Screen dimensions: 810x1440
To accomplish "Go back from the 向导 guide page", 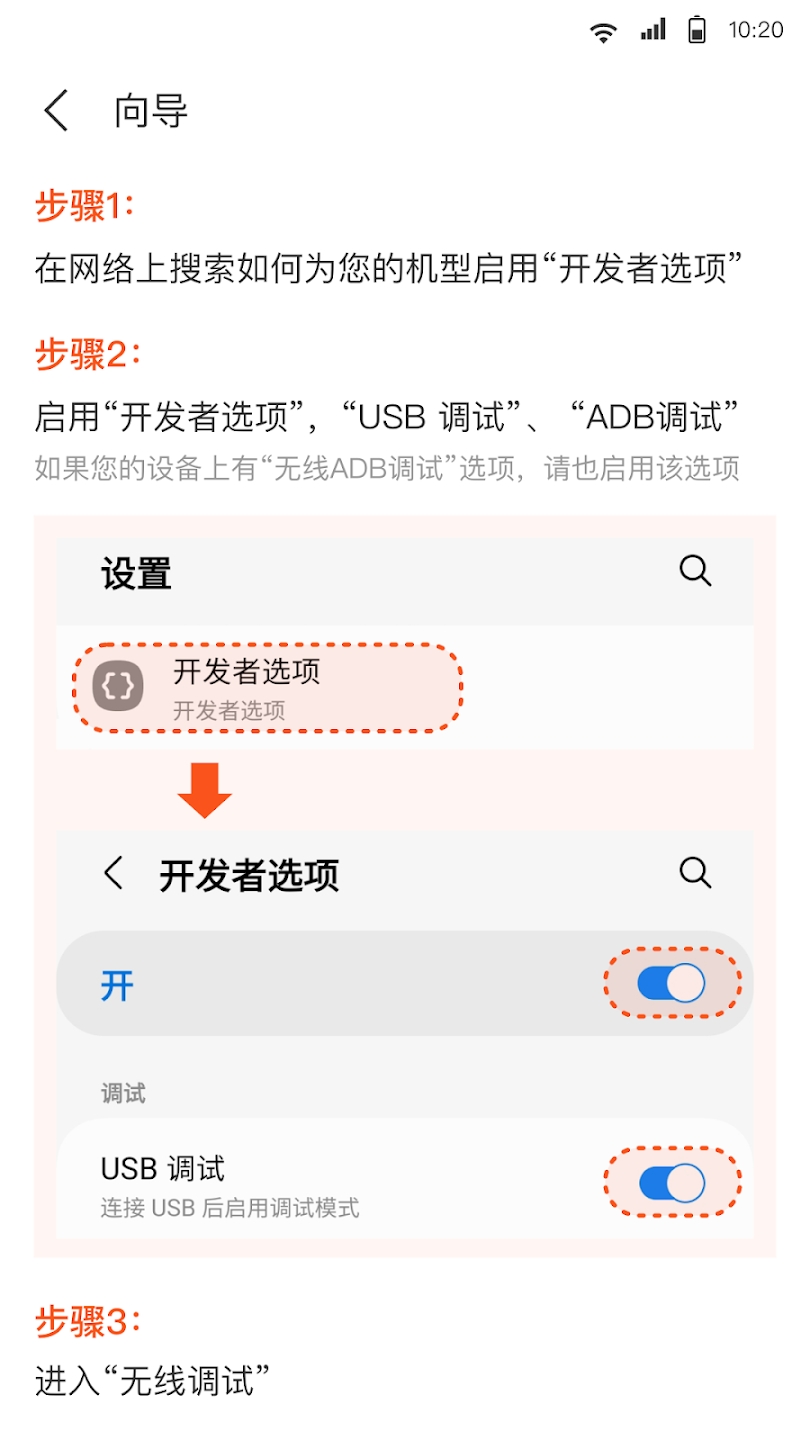I will pyautogui.click(x=57, y=110).
